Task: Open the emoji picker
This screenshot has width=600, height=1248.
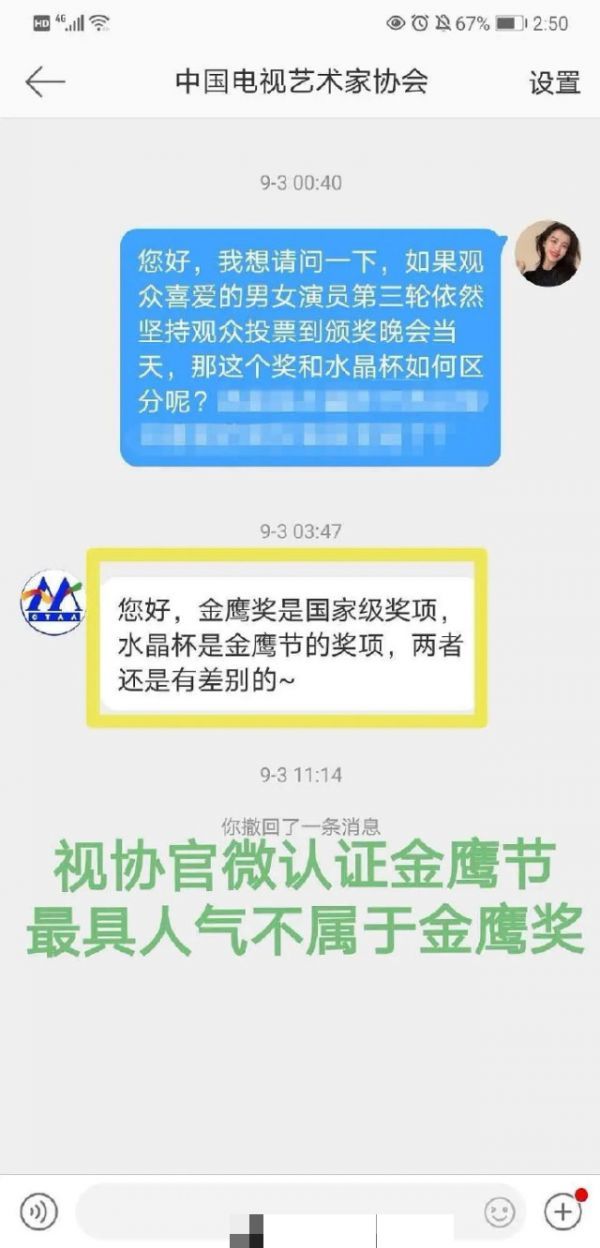Action: click(x=500, y=1212)
